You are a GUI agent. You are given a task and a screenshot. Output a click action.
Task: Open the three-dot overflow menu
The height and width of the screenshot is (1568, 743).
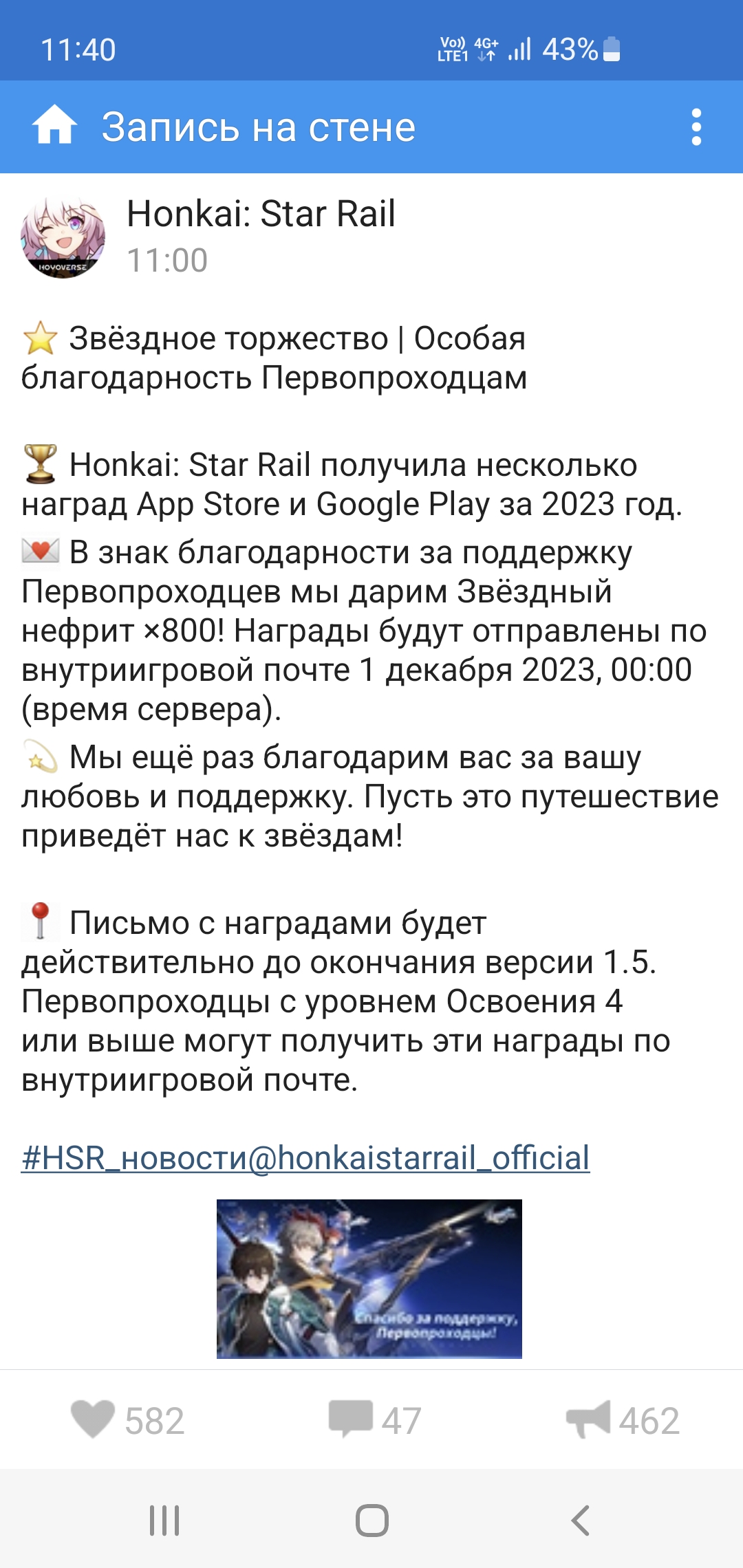pyautogui.click(x=696, y=127)
